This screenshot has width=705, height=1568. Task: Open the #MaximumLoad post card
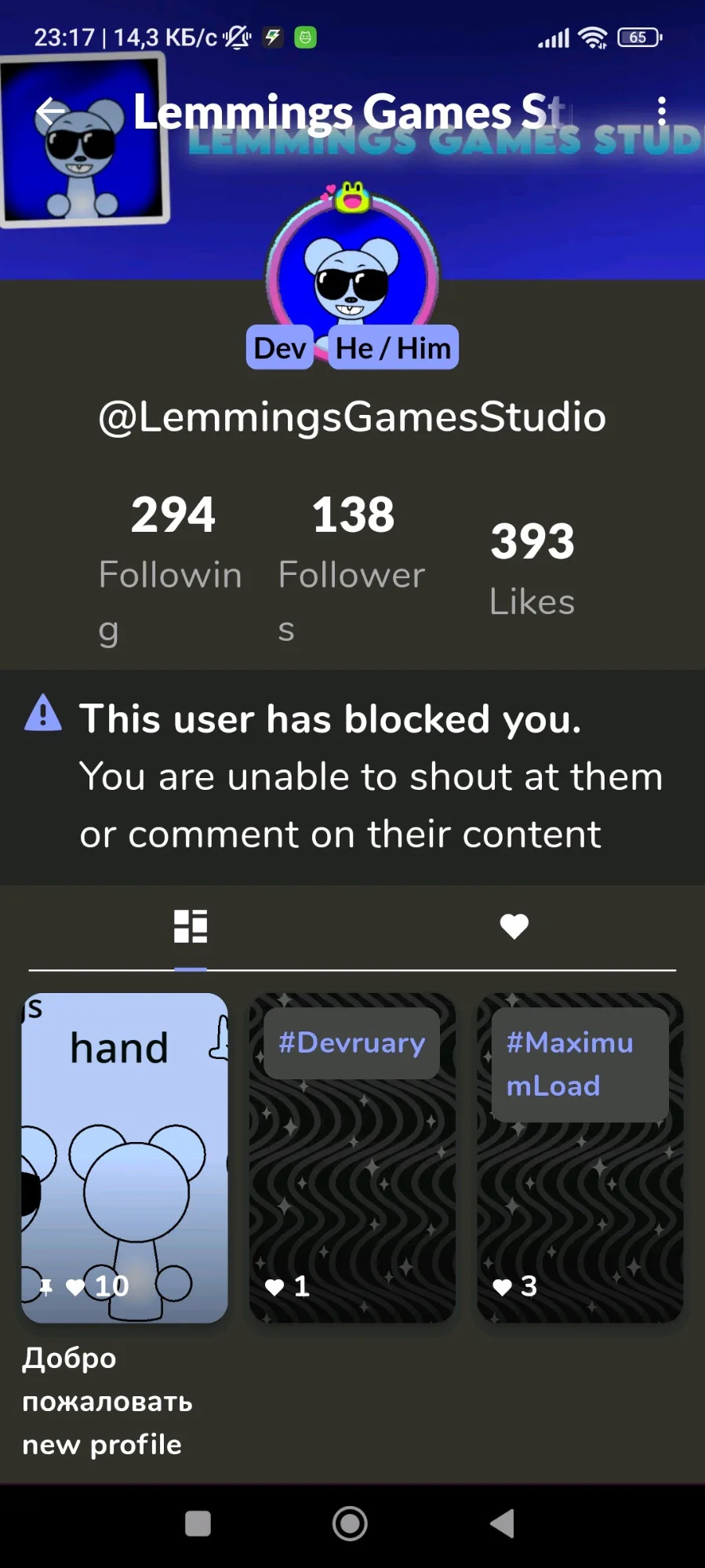click(580, 1158)
